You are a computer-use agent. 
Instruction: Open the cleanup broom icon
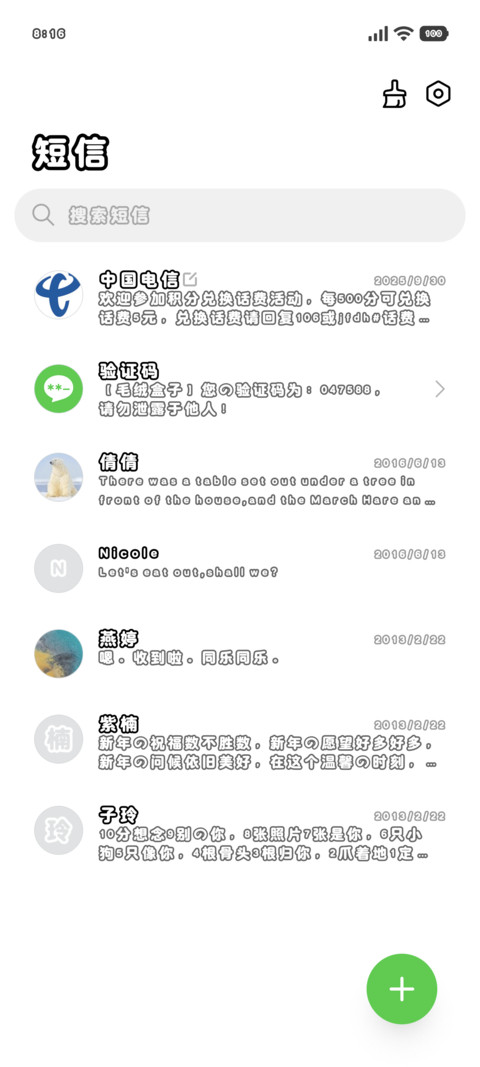click(394, 94)
